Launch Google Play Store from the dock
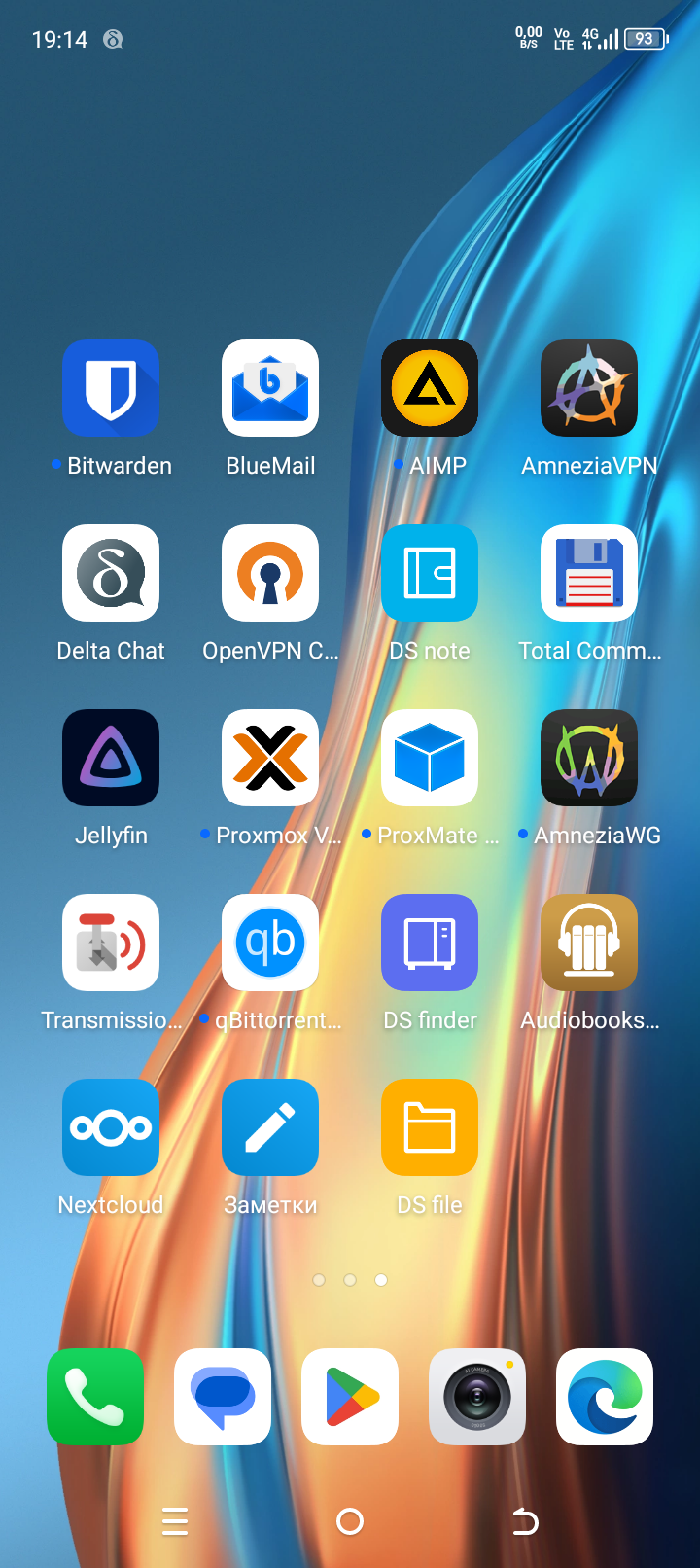Viewport: 700px width, 1568px height. coord(350,1397)
